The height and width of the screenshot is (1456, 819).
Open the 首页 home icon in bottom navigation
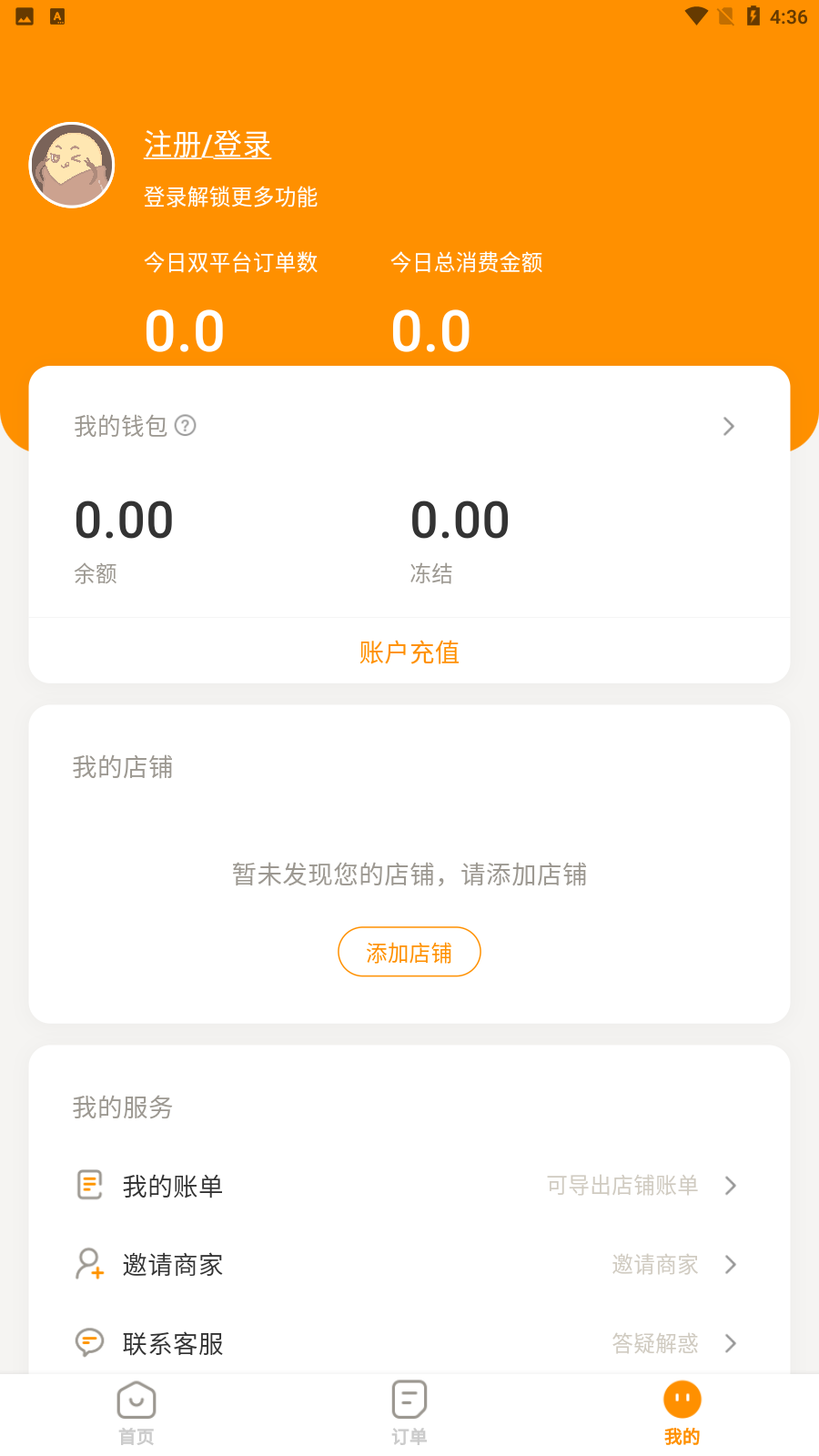click(x=136, y=1399)
